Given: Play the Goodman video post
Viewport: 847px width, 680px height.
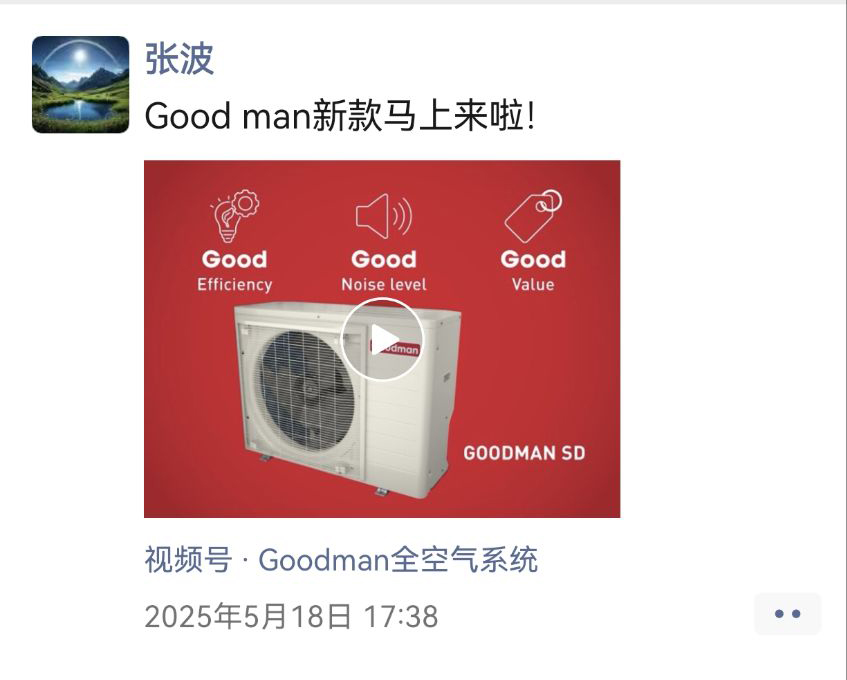Looking at the screenshot, I should click(382, 338).
